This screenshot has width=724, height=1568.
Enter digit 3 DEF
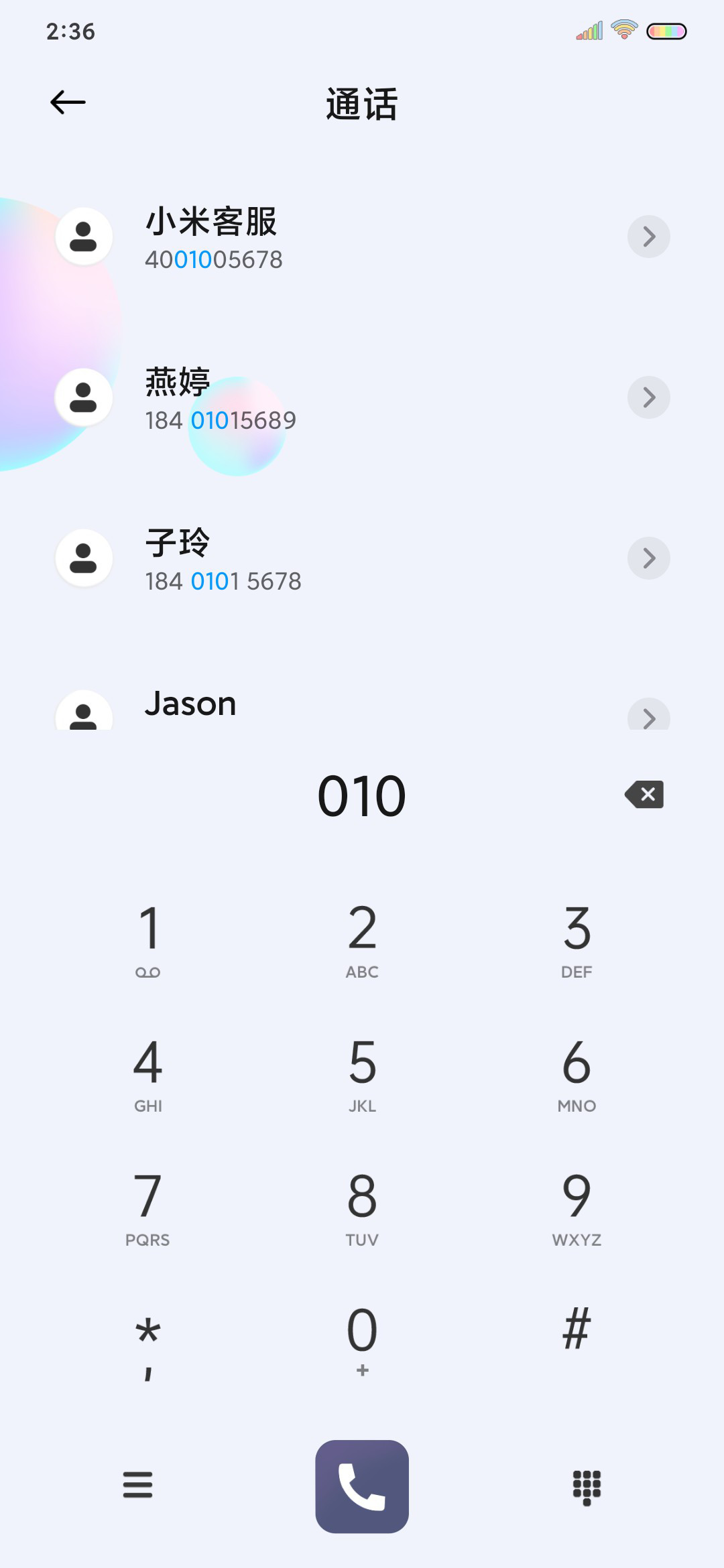577,939
